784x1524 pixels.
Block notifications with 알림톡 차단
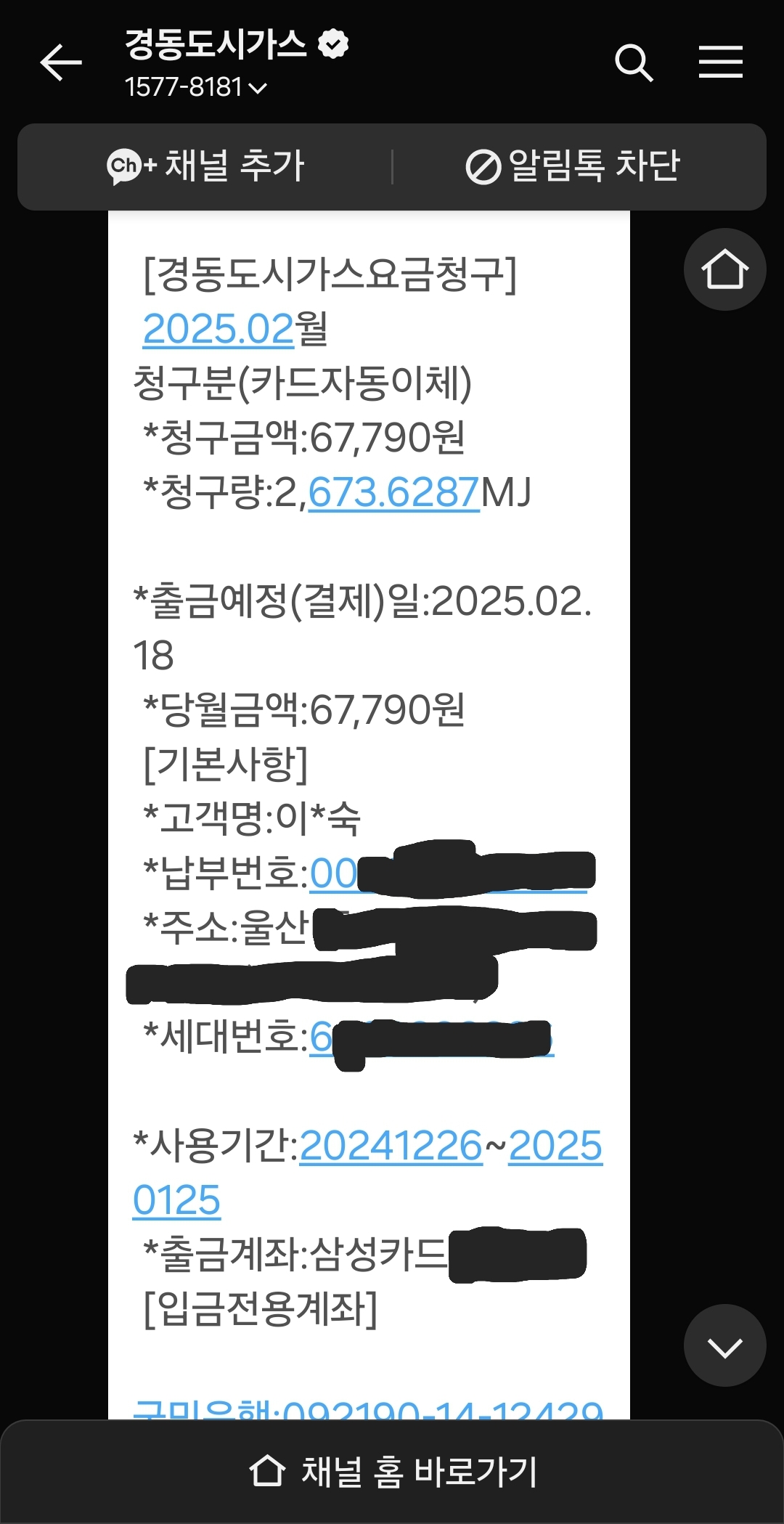pos(573,166)
